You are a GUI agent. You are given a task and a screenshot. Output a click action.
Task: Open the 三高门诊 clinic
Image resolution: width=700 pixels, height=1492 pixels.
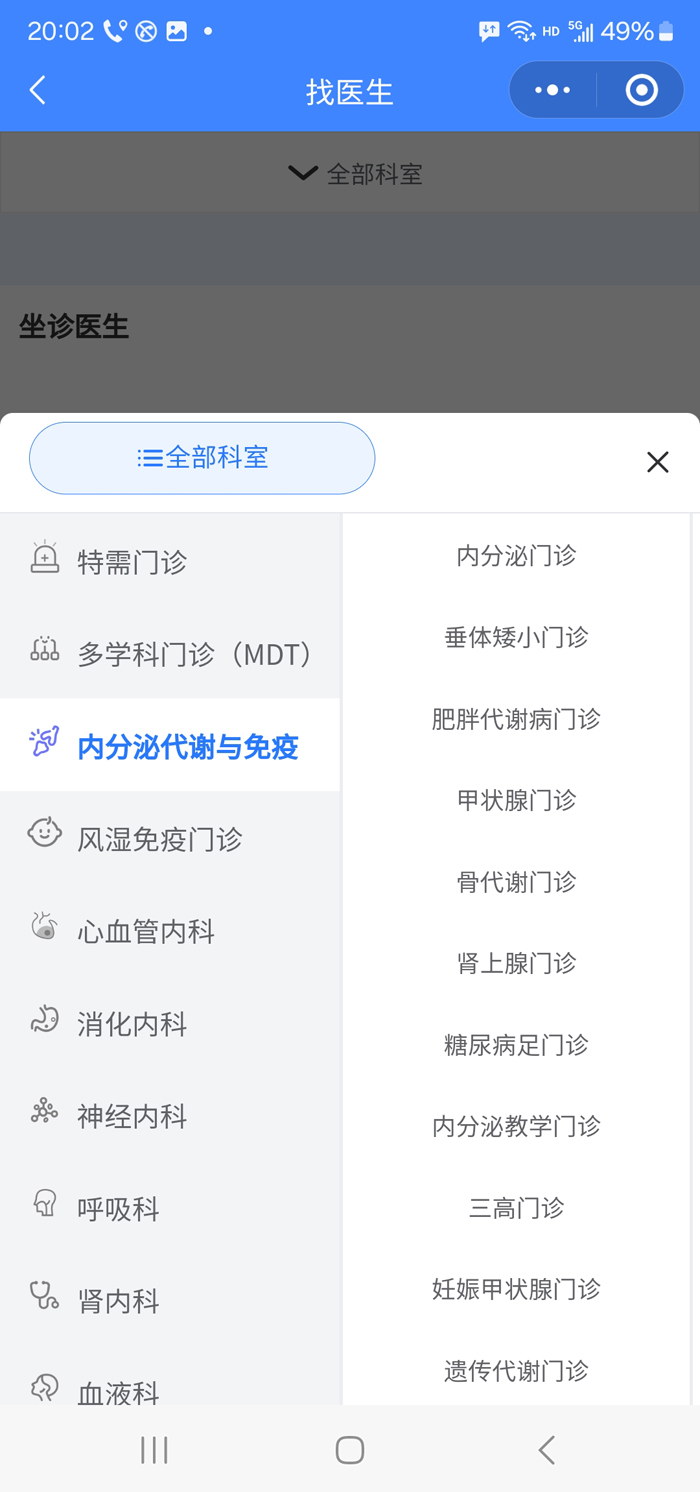[x=516, y=1208]
